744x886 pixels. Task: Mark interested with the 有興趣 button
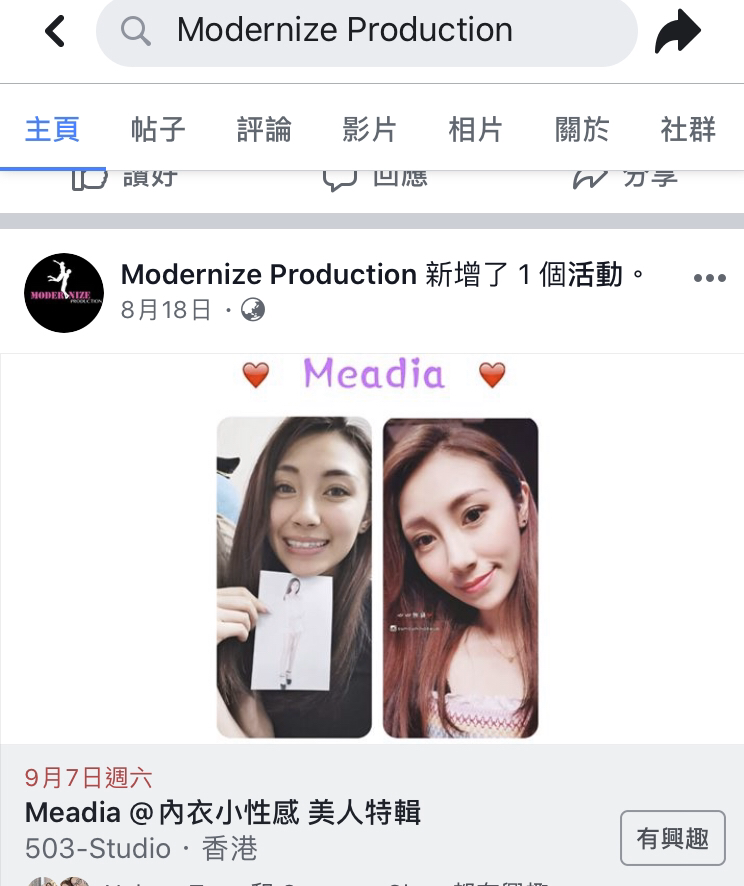click(x=672, y=838)
